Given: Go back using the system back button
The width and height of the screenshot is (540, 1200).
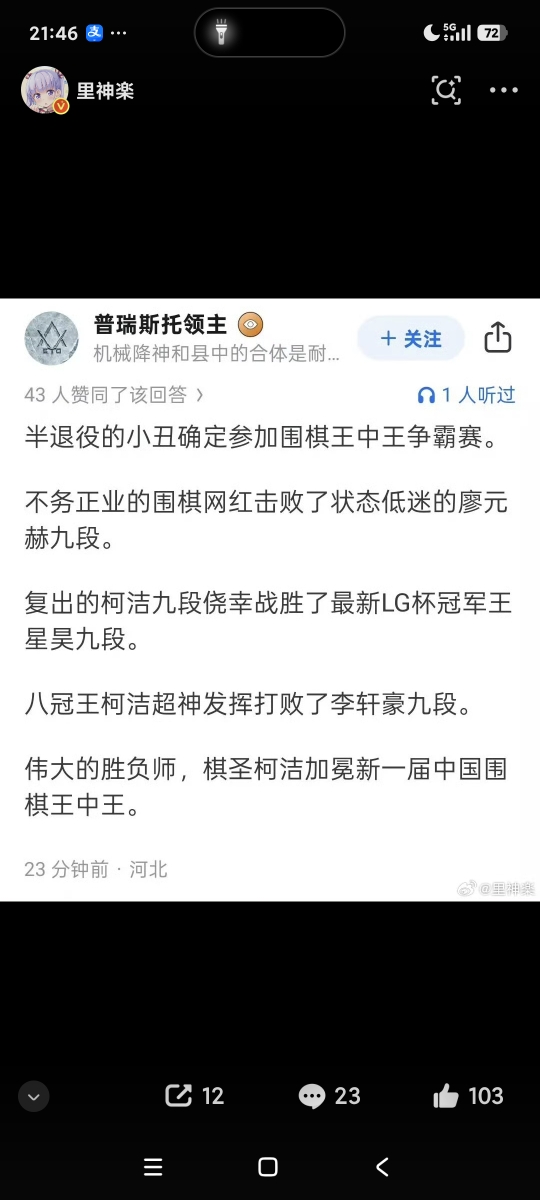Looking at the screenshot, I should [x=382, y=1166].
